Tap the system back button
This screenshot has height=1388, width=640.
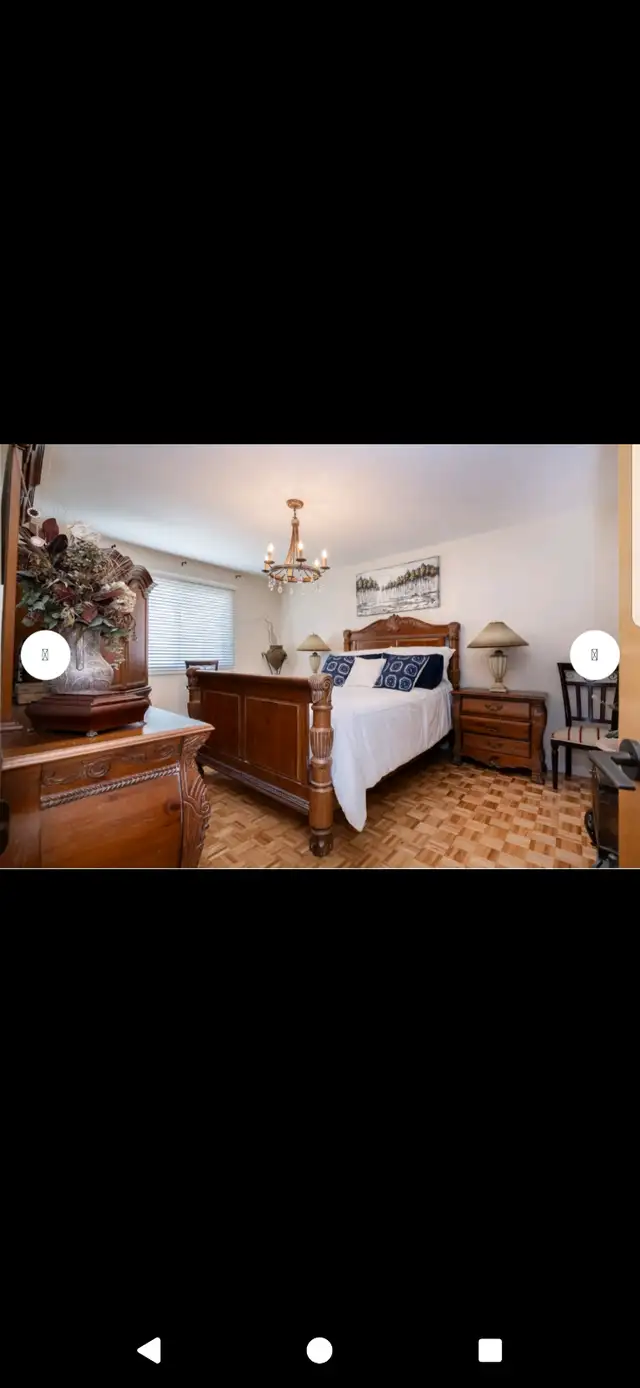pos(149,1351)
